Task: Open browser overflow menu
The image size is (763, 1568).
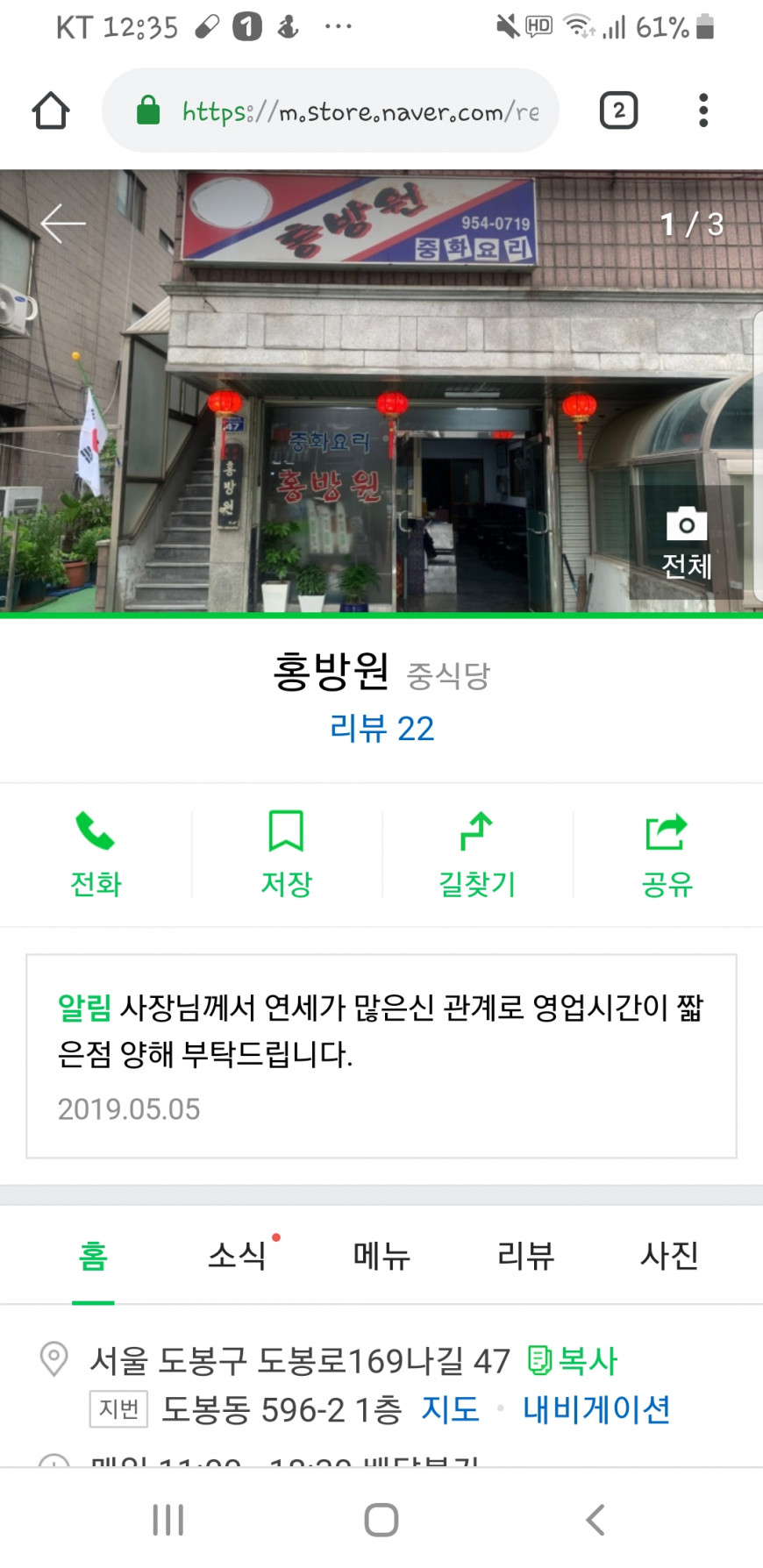Action: tap(702, 111)
